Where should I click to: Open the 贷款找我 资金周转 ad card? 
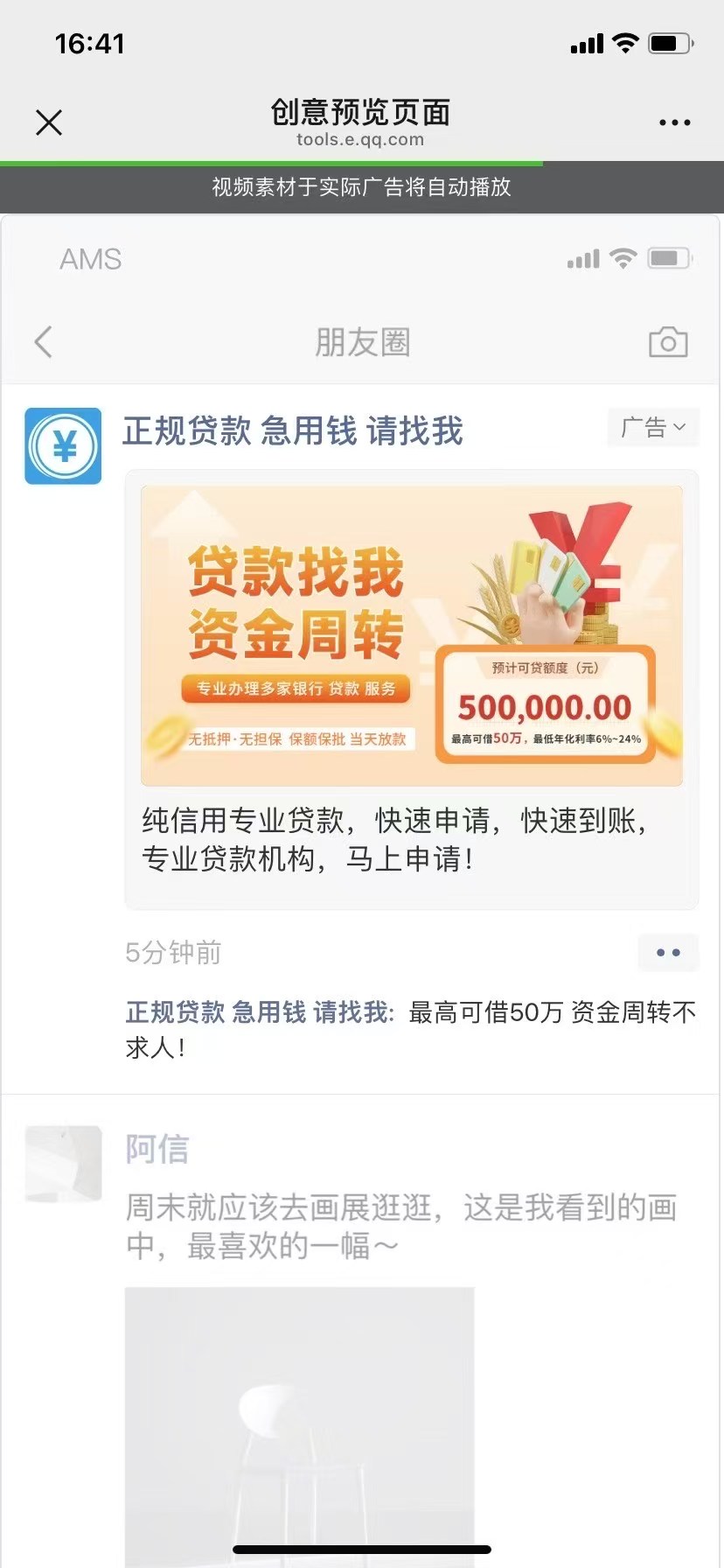(x=411, y=637)
